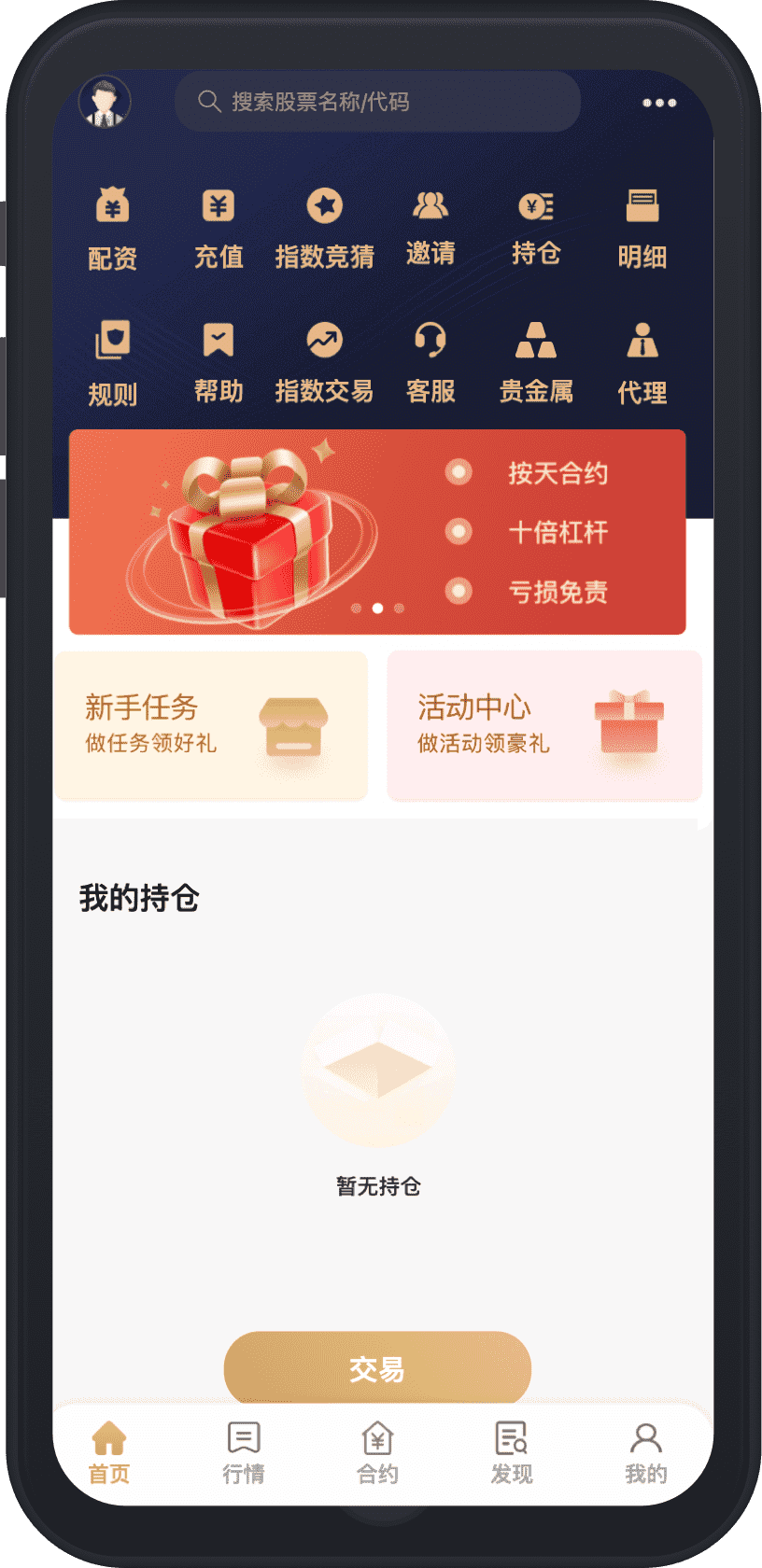Open 帮助 help
The height and width of the screenshot is (1568, 762).
tap(219, 362)
